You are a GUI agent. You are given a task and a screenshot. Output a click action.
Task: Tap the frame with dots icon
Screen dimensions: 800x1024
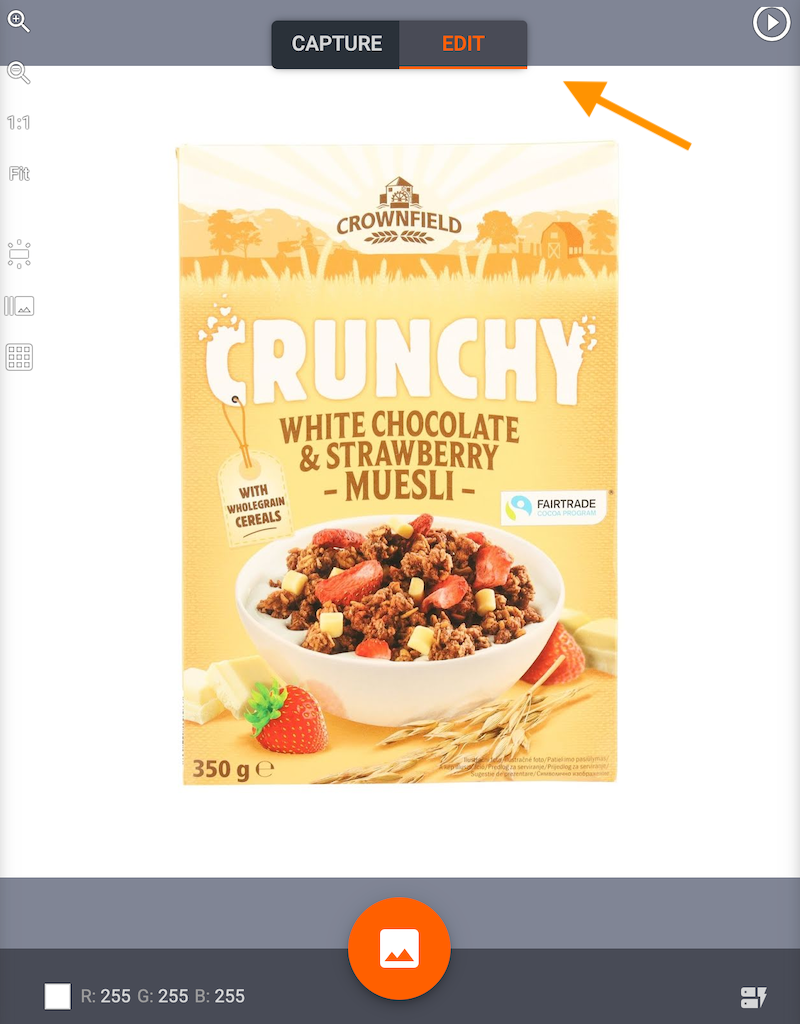click(19, 254)
